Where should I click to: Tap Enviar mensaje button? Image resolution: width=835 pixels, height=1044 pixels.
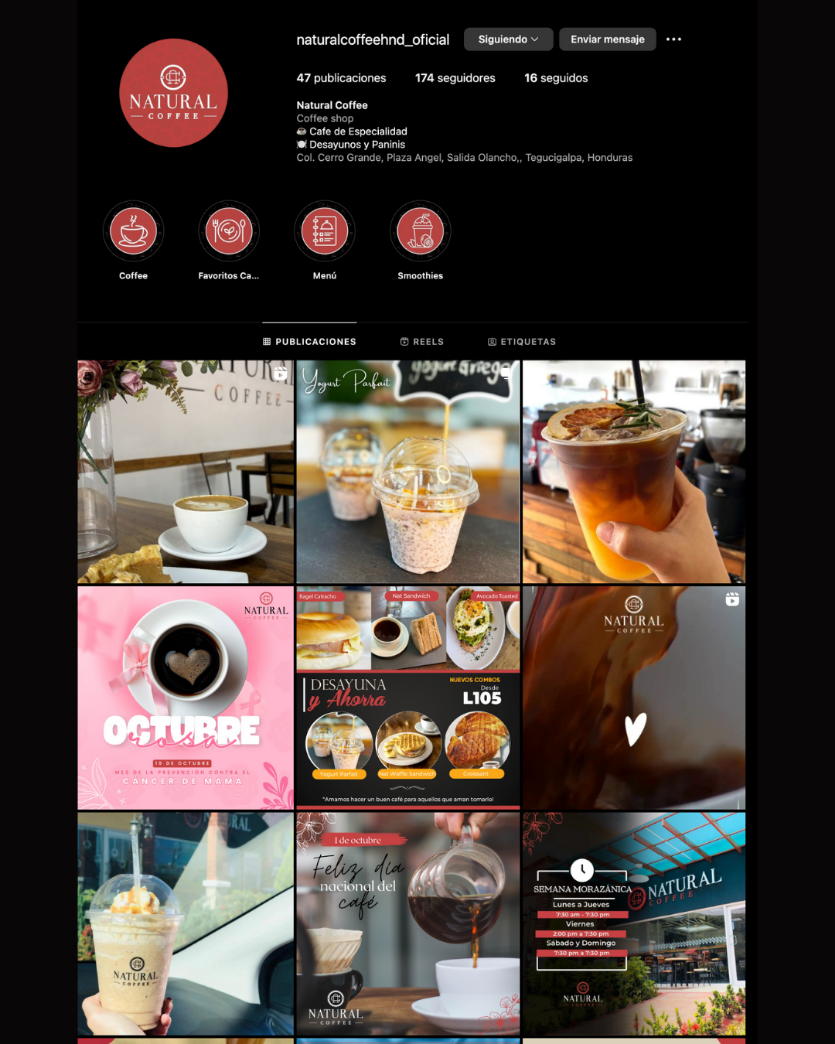pyautogui.click(x=607, y=40)
